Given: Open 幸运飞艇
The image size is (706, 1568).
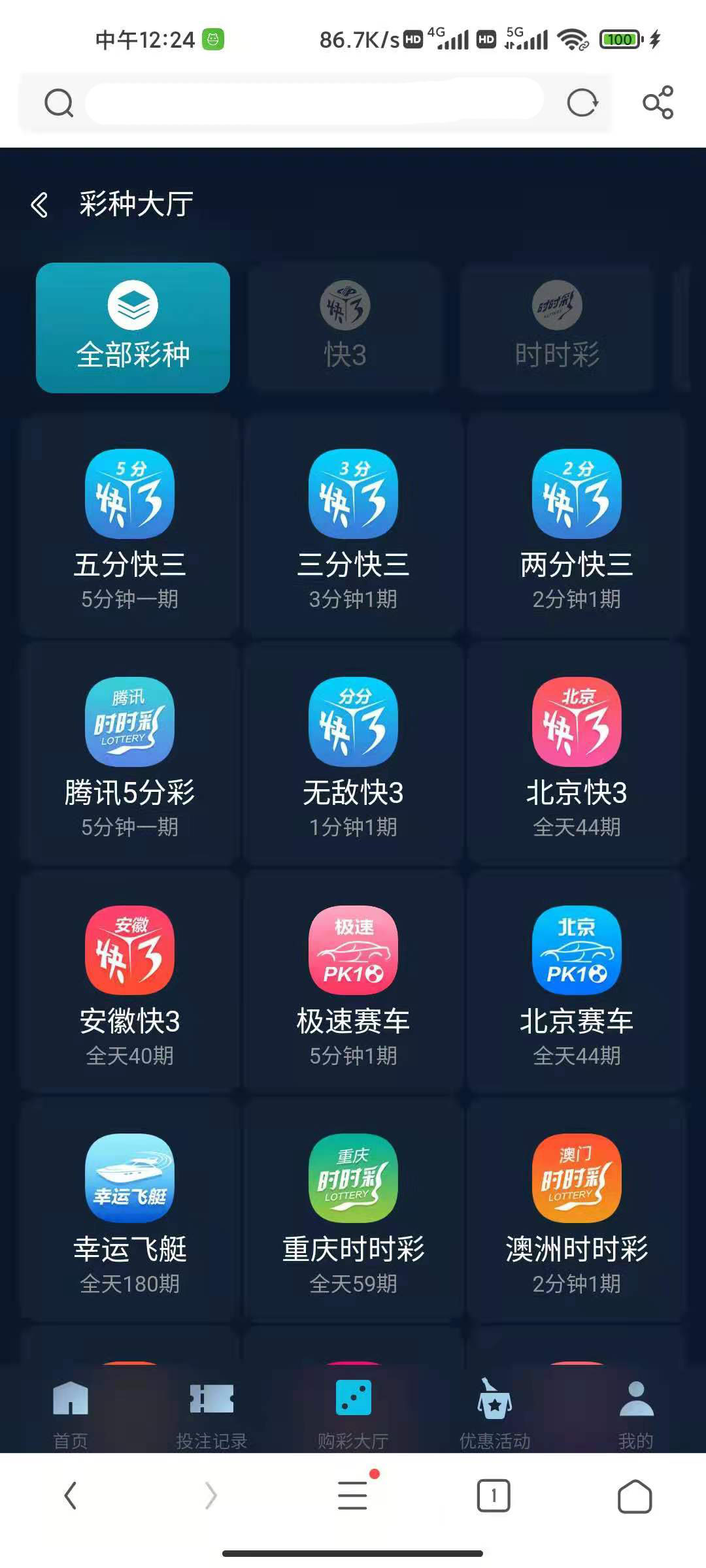Looking at the screenshot, I should 129,1213.
